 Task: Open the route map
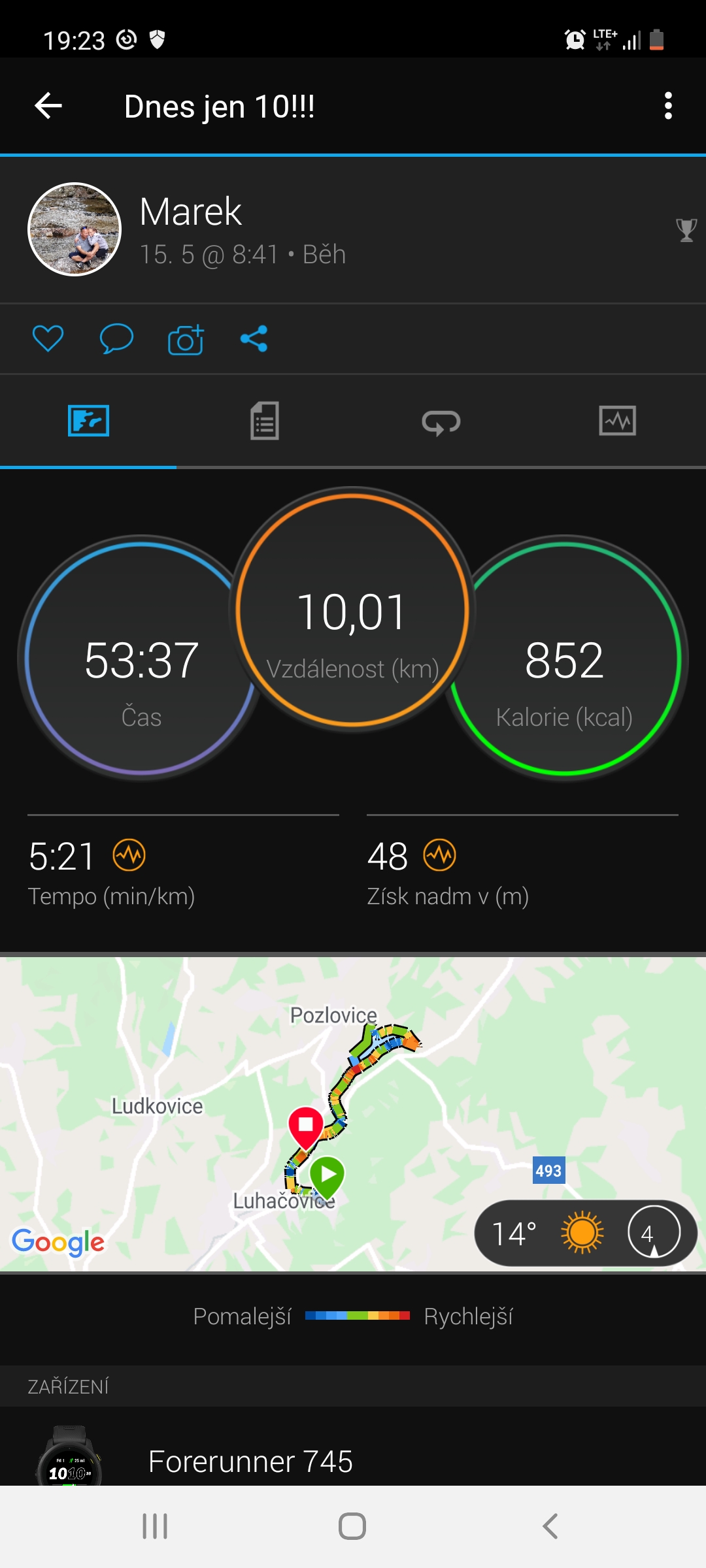(353, 1114)
